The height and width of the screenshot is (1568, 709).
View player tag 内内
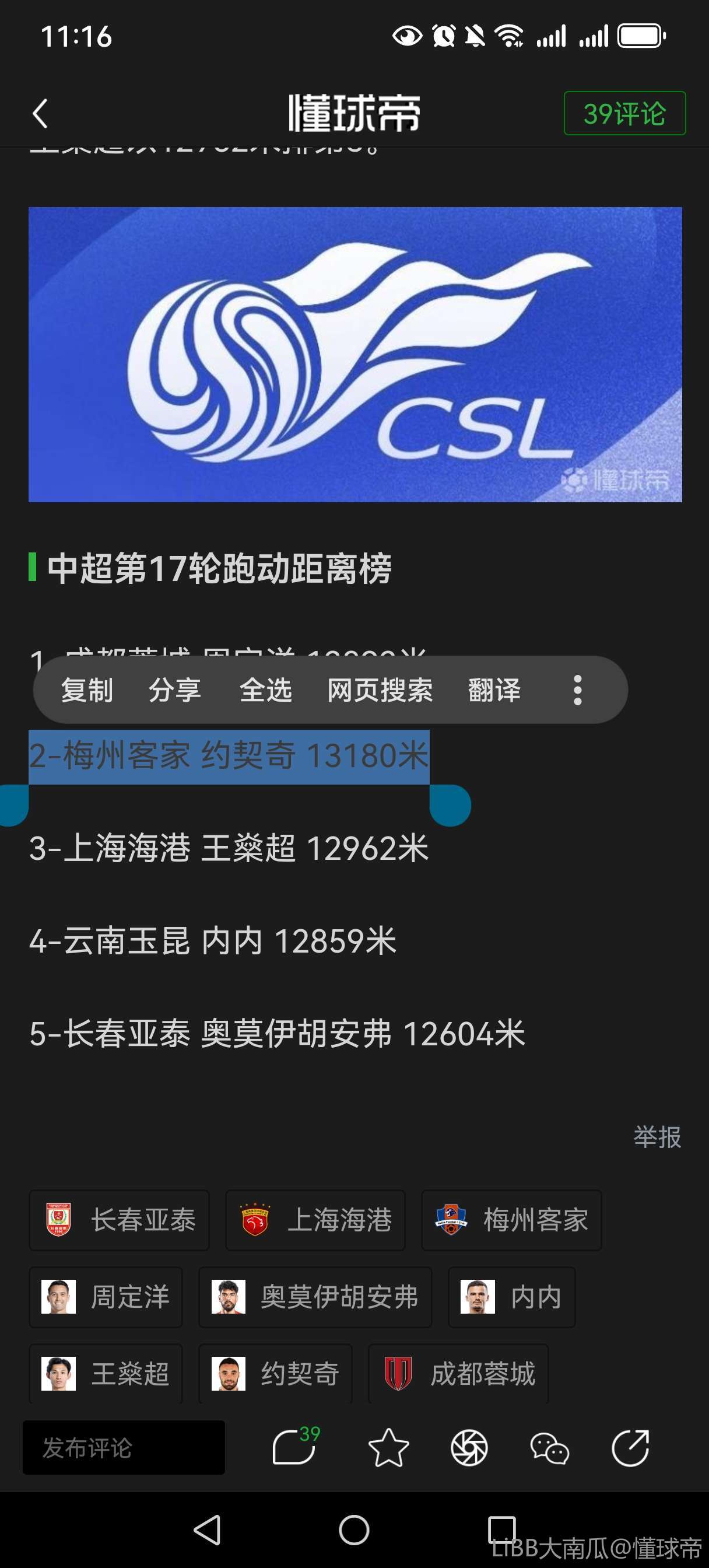(512, 1297)
